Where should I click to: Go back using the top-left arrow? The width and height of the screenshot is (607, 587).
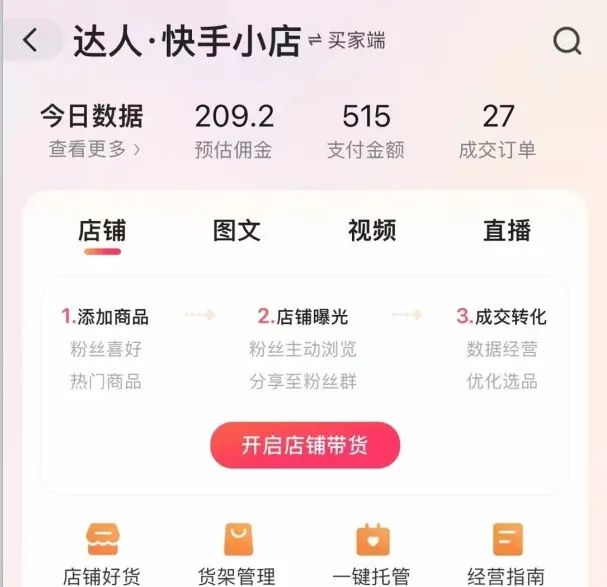pyautogui.click(x=31, y=41)
